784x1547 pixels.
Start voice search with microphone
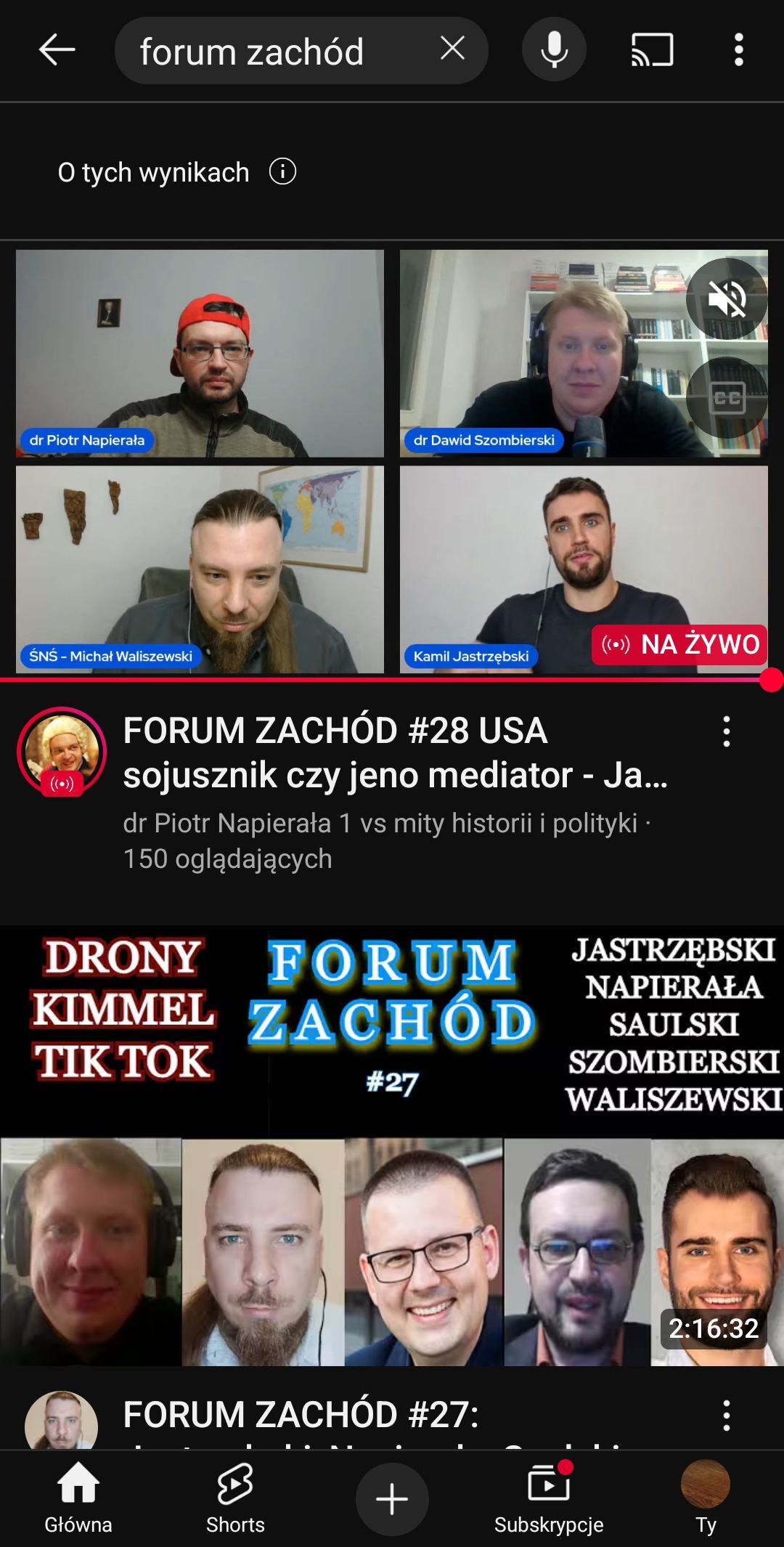[554, 49]
